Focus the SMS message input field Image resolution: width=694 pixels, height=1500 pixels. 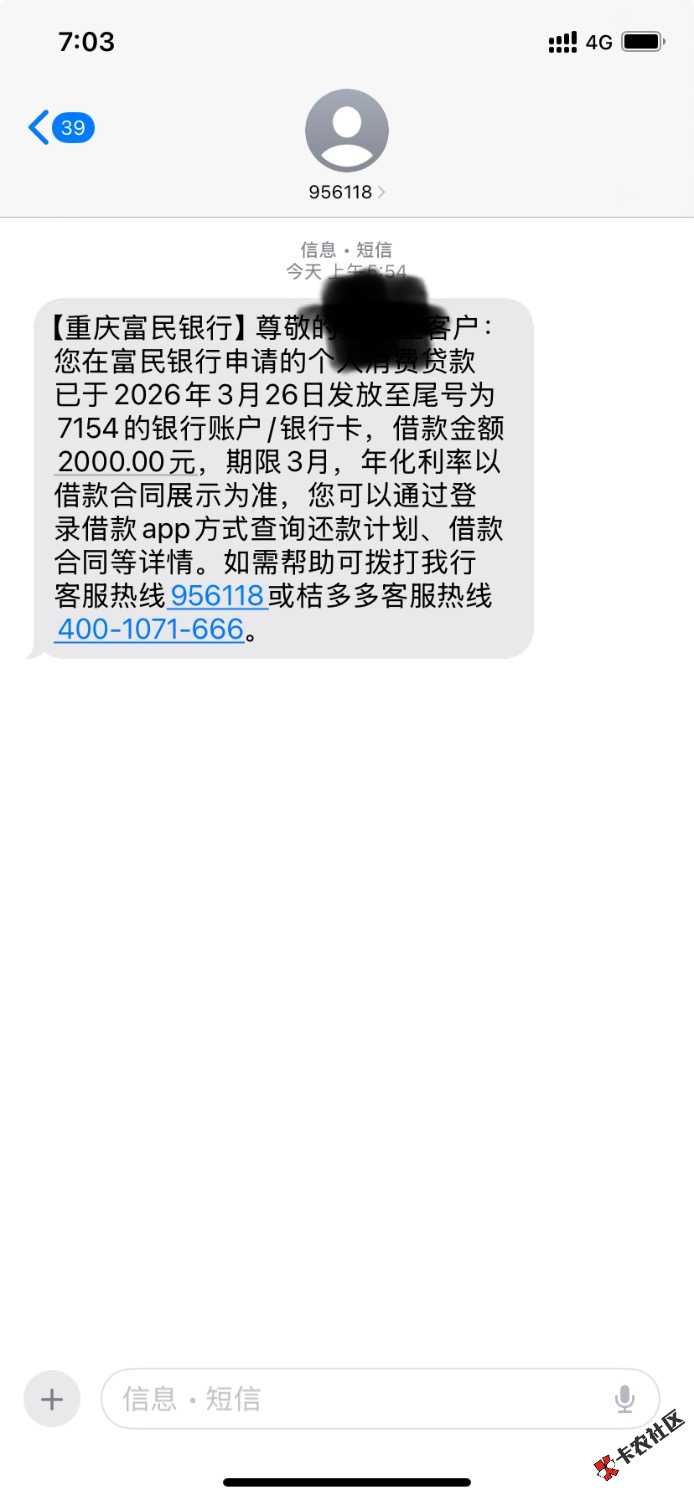point(360,1398)
